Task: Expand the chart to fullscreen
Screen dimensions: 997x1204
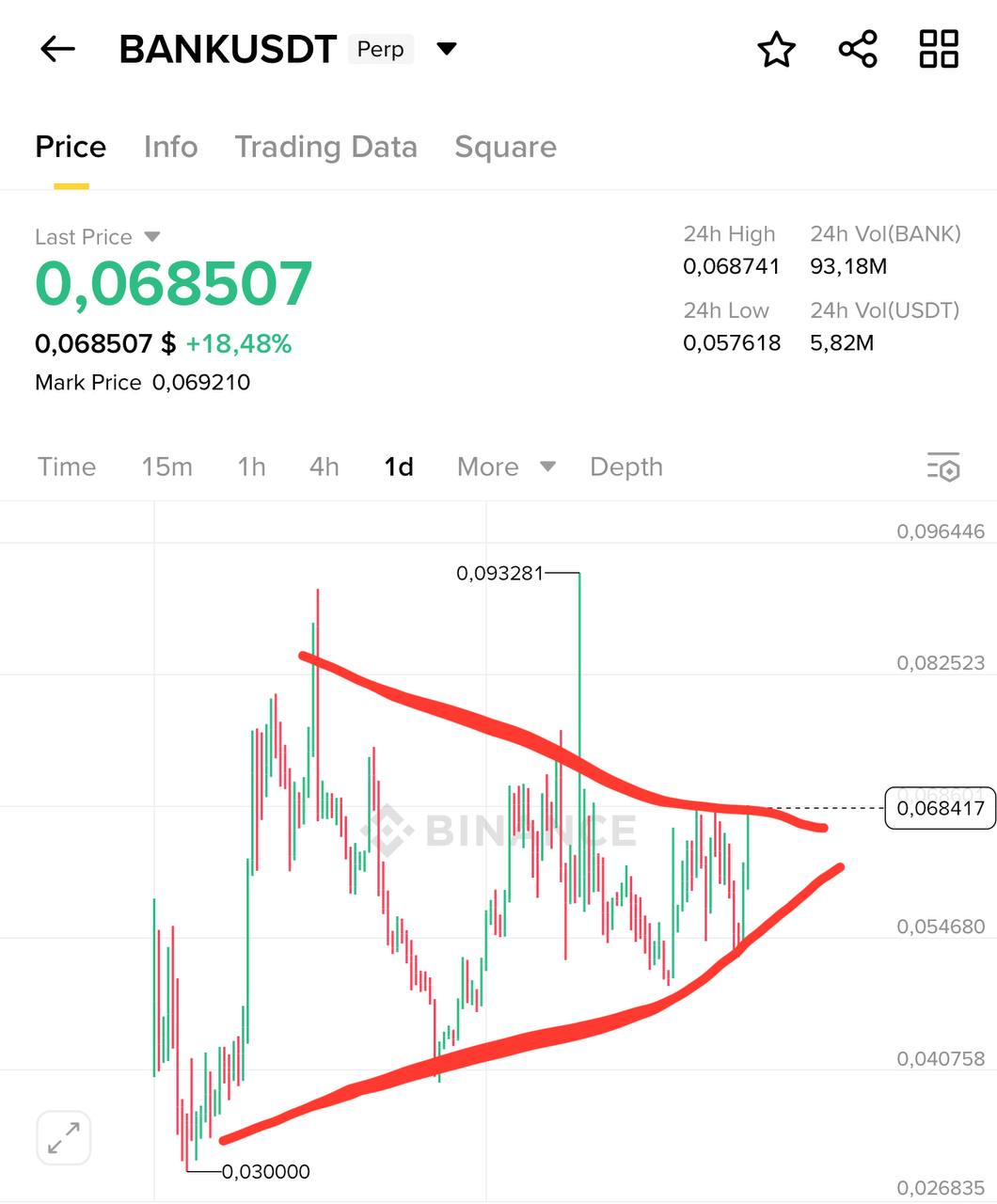Action: (64, 1137)
